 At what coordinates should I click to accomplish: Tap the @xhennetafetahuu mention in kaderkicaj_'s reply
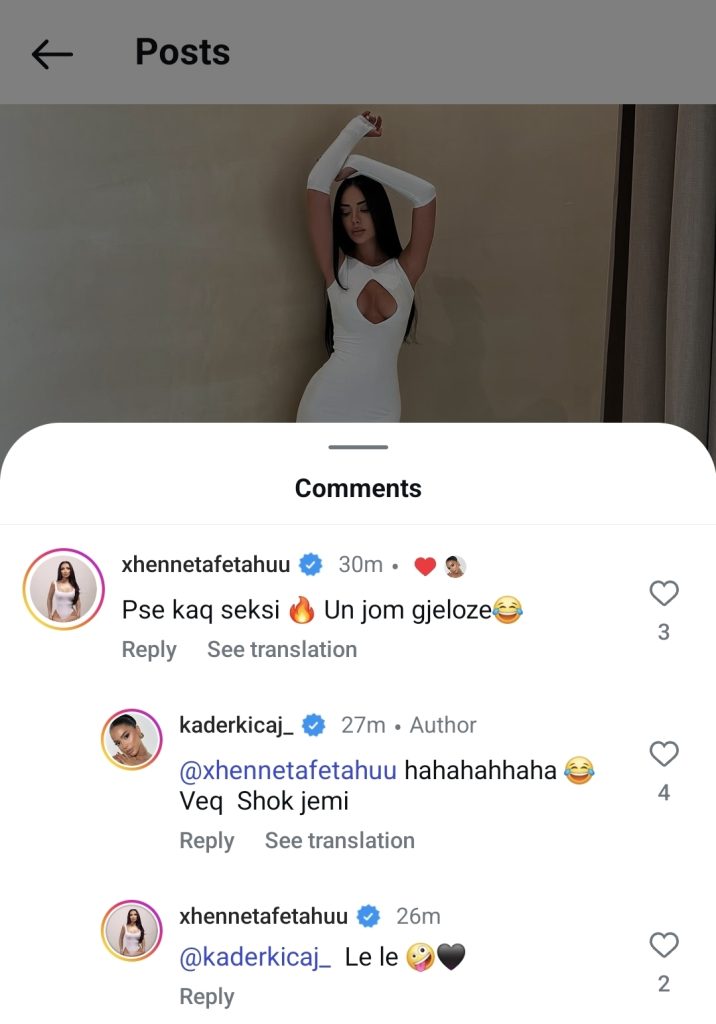click(x=288, y=771)
